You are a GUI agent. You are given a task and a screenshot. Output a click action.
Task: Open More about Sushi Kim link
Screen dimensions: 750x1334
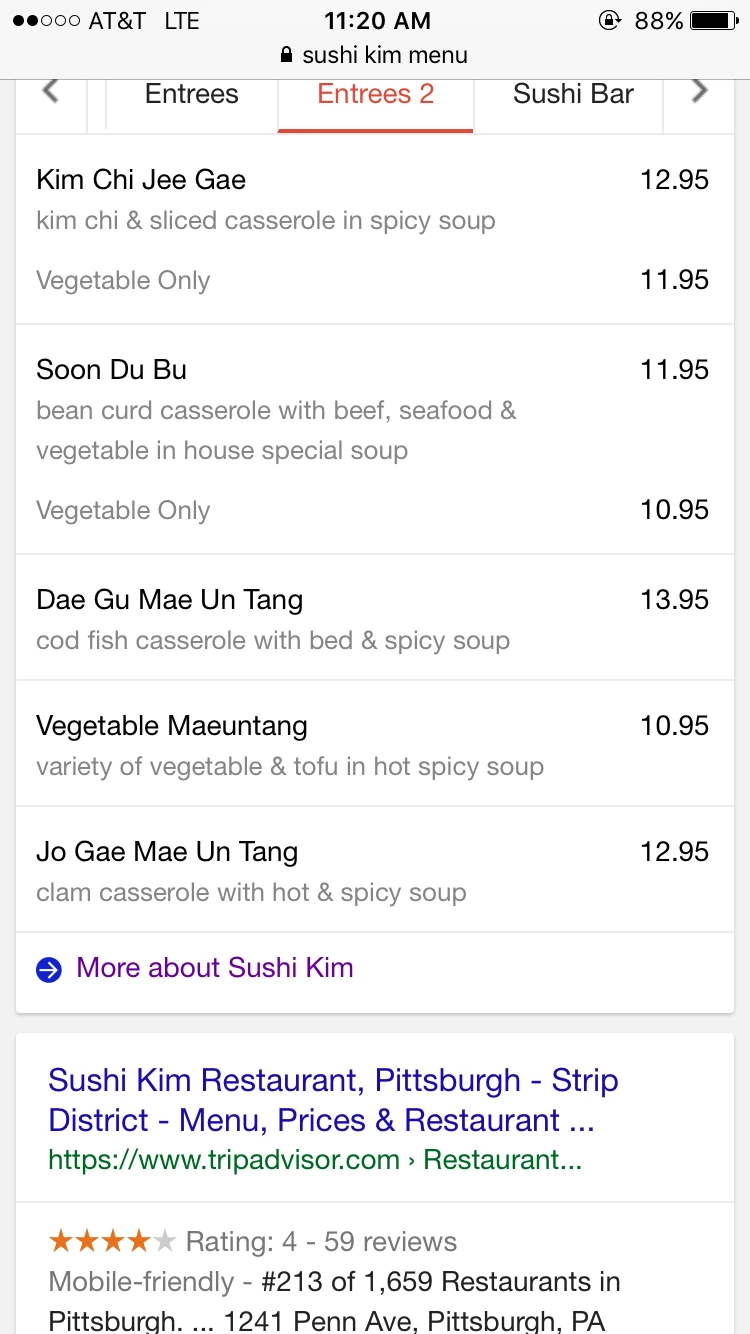pyautogui.click(x=214, y=968)
